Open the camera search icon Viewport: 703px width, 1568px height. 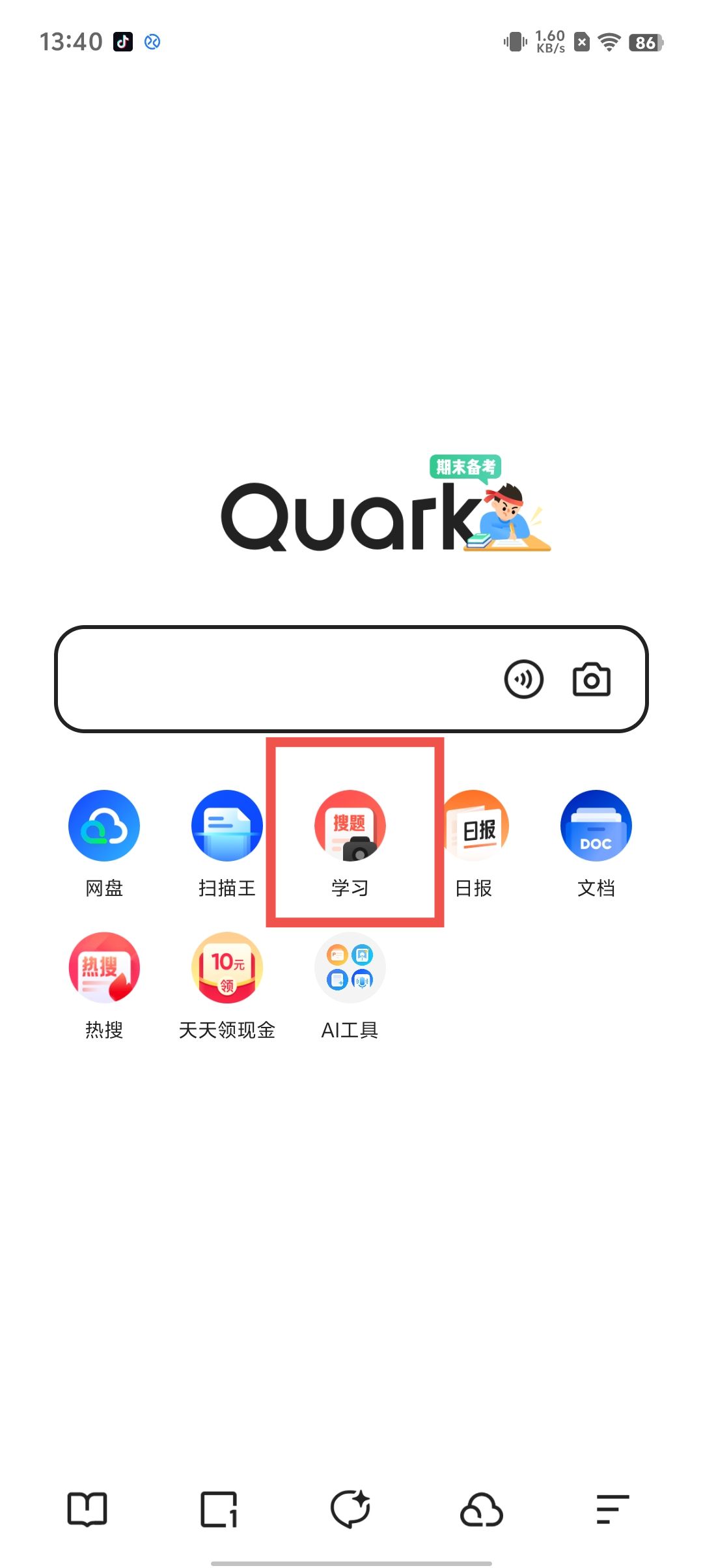tap(591, 680)
